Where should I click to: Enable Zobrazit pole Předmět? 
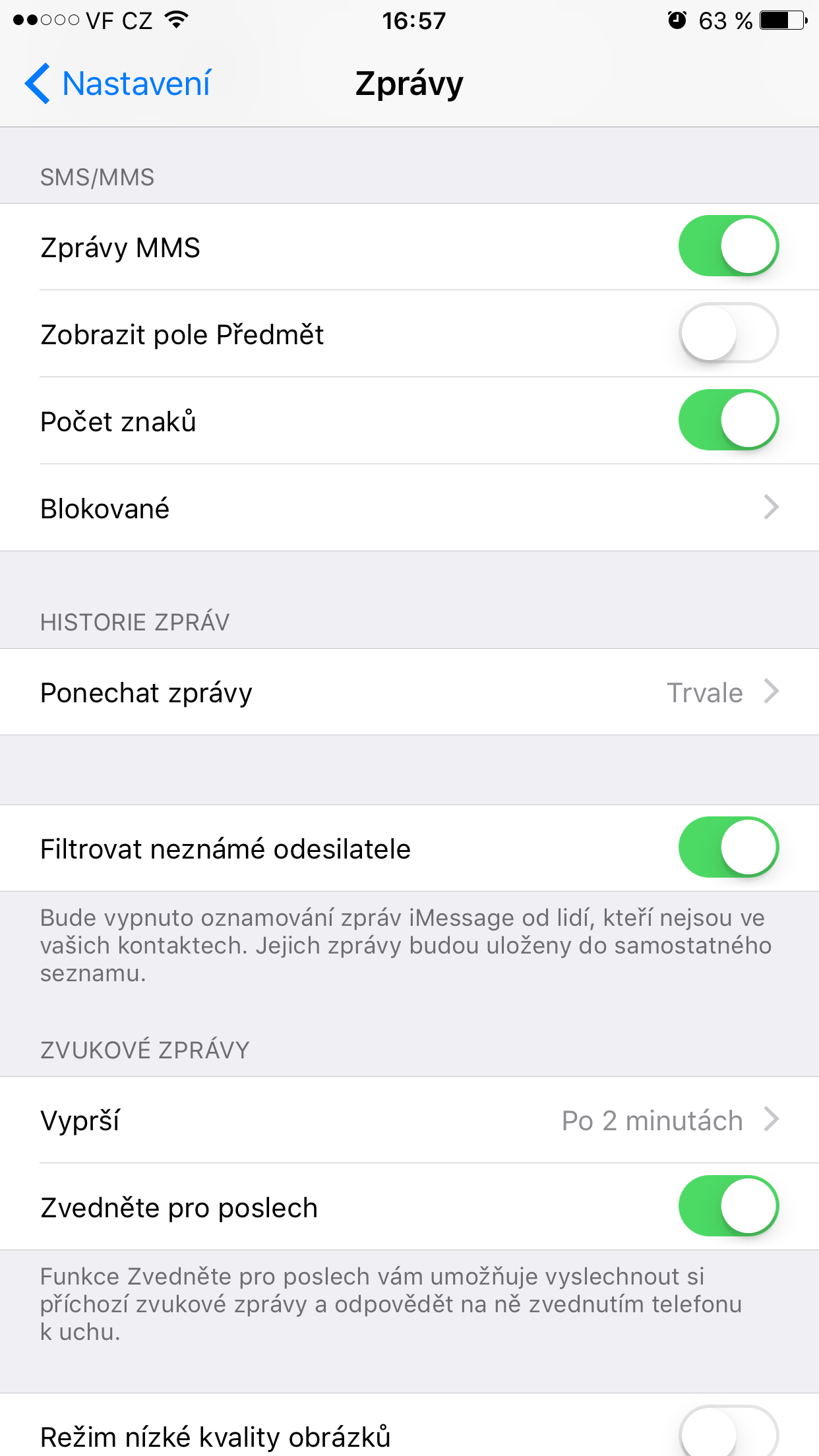[x=729, y=334]
